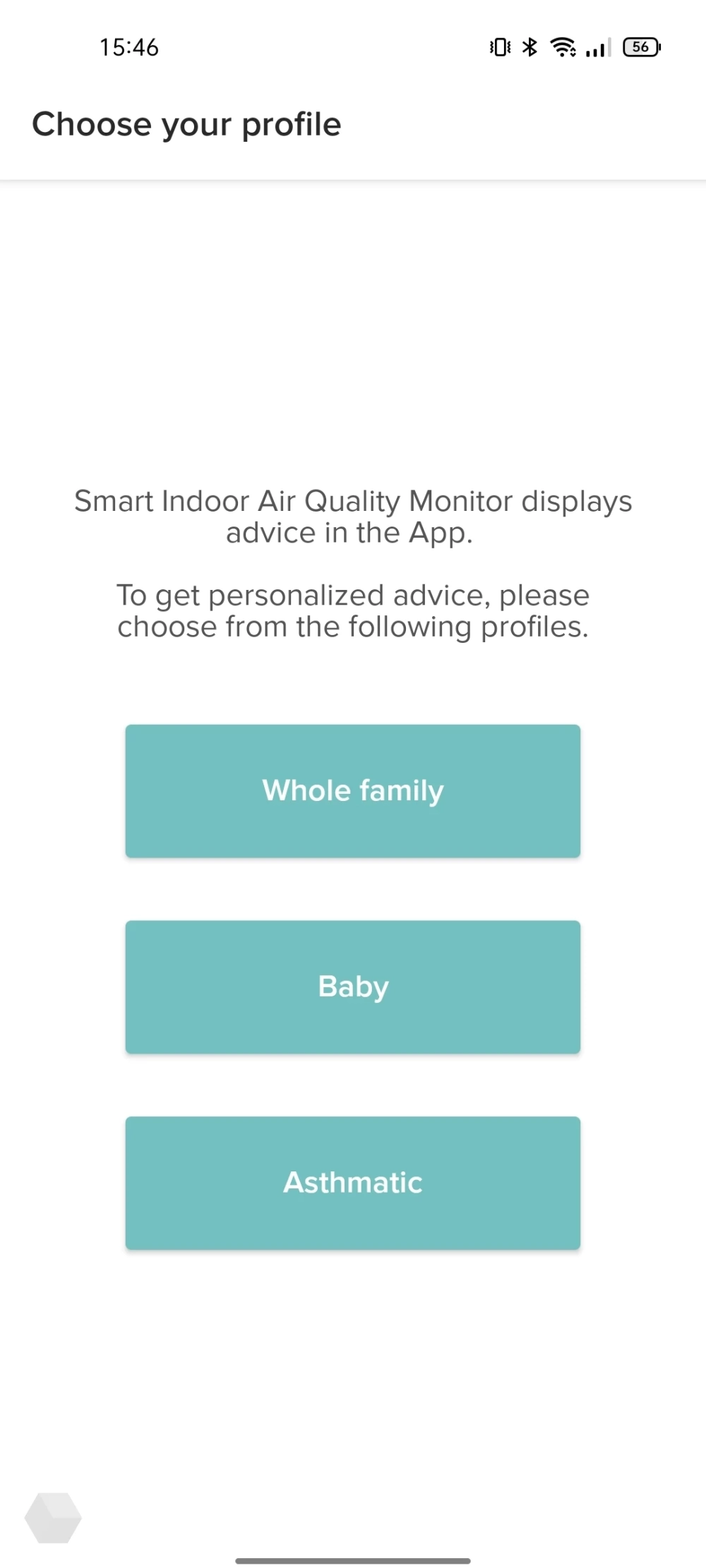Choose the Baby profile
Viewport: 706px width, 1568px height.
point(353,987)
